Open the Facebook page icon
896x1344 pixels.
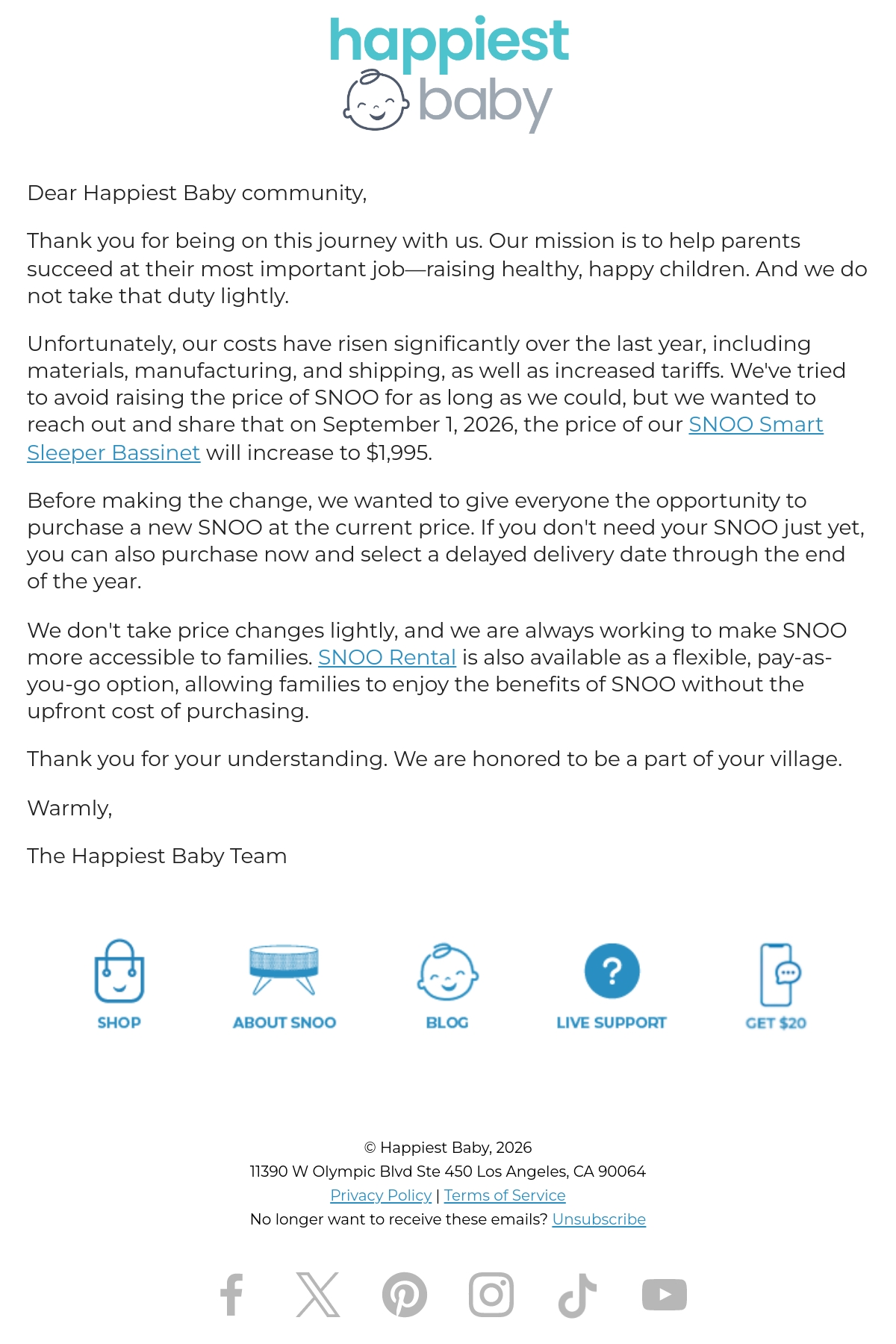(231, 1295)
